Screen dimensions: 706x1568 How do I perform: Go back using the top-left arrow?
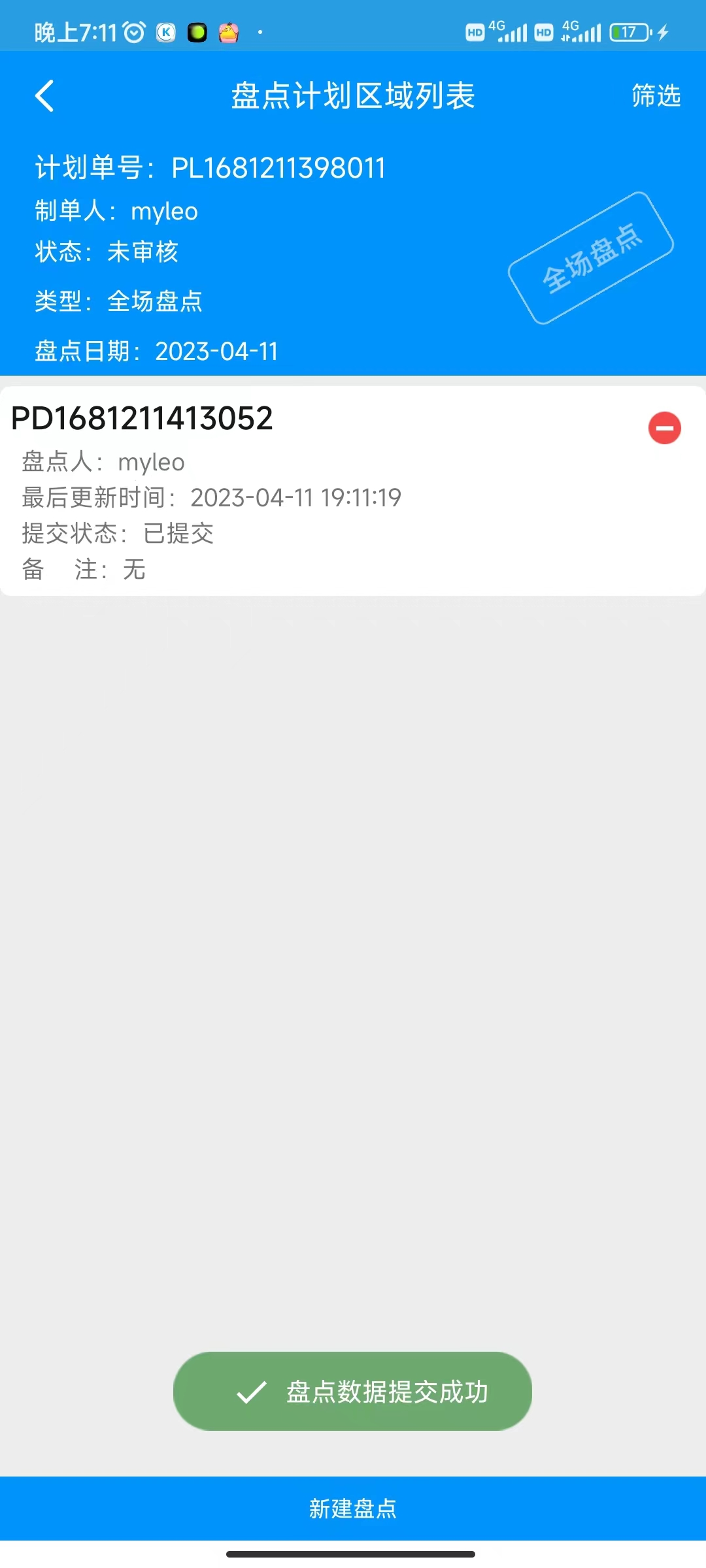pyautogui.click(x=44, y=96)
